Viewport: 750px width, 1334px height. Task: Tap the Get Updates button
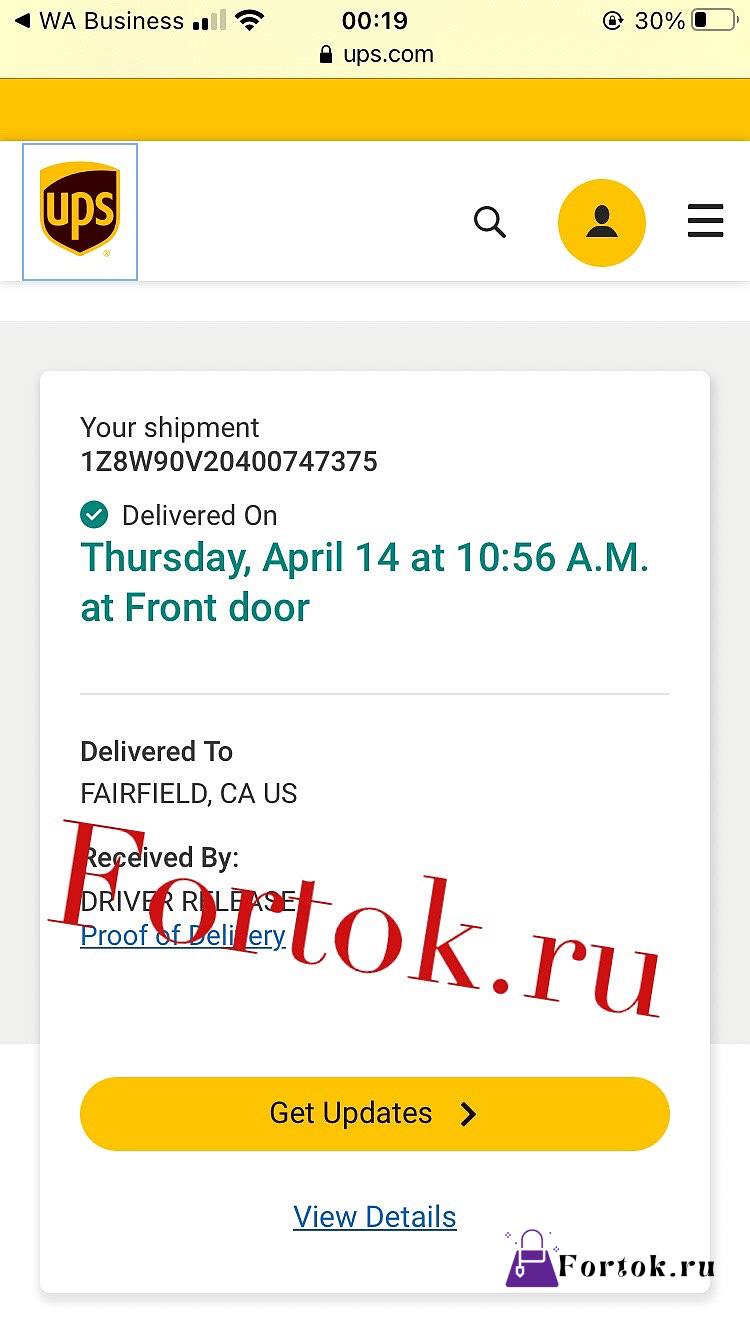point(375,1113)
